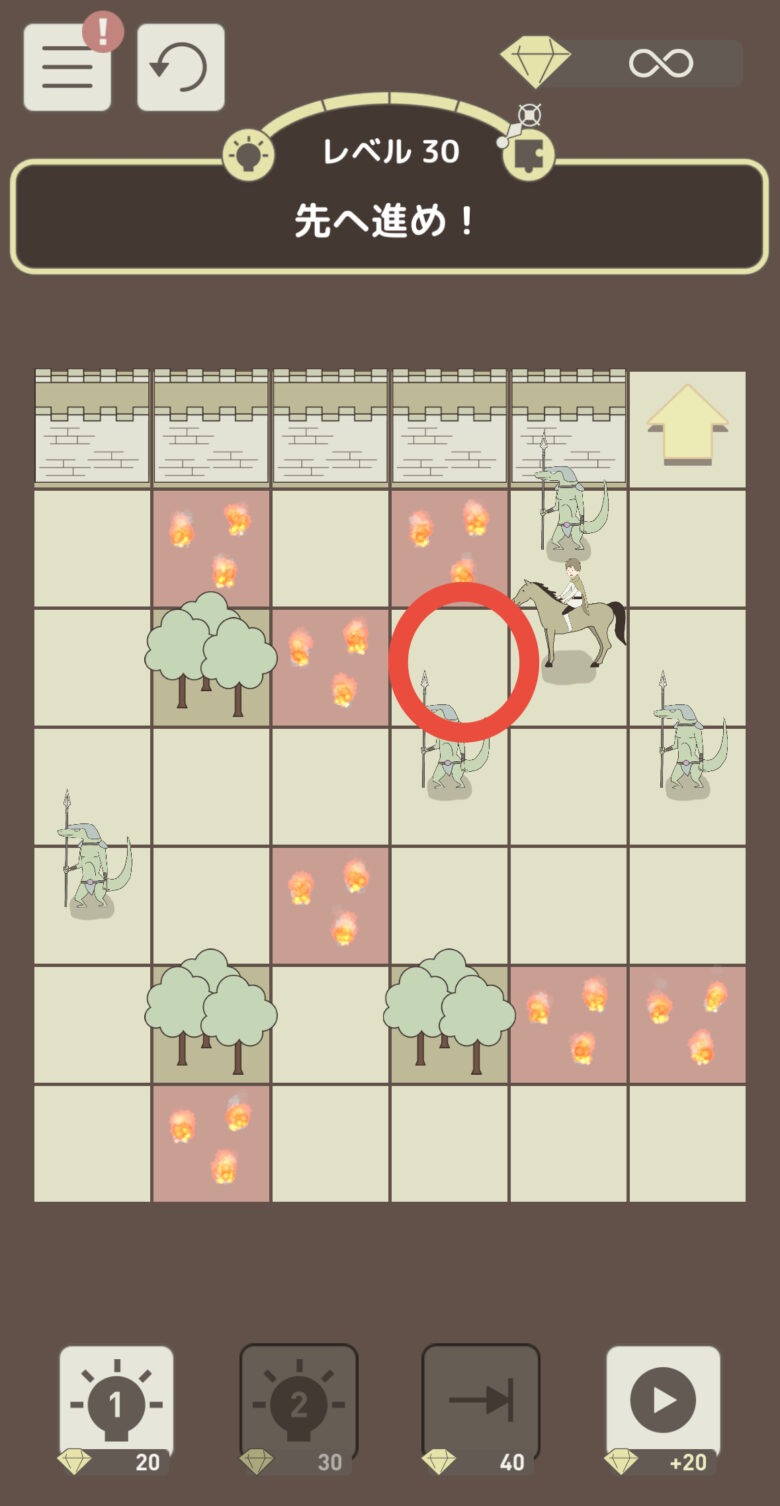The width and height of the screenshot is (780, 1506).
Task: Skip level for 40 gems
Action: (480, 1404)
